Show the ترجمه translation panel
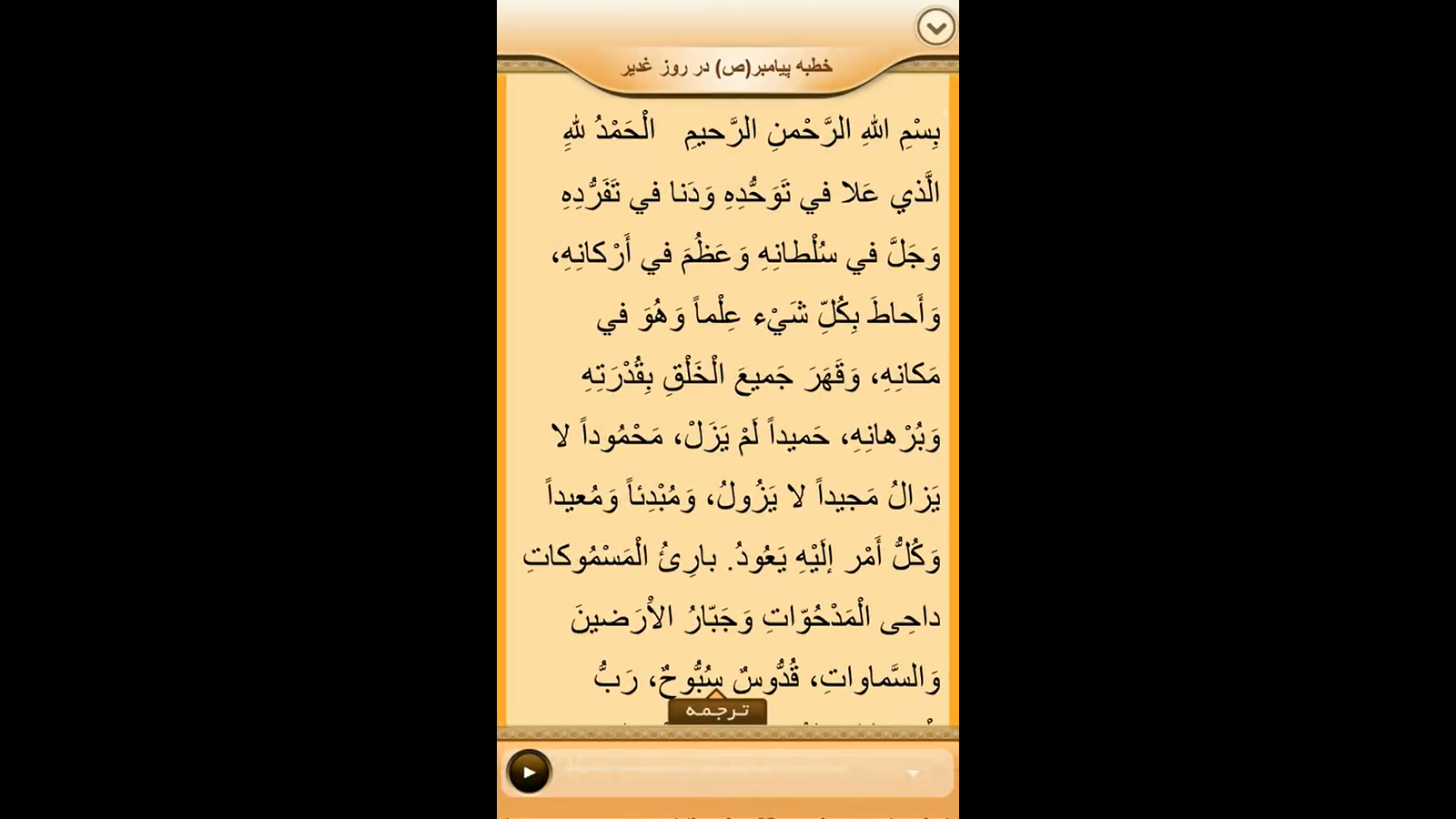1456x819 pixels. point(717,711)
